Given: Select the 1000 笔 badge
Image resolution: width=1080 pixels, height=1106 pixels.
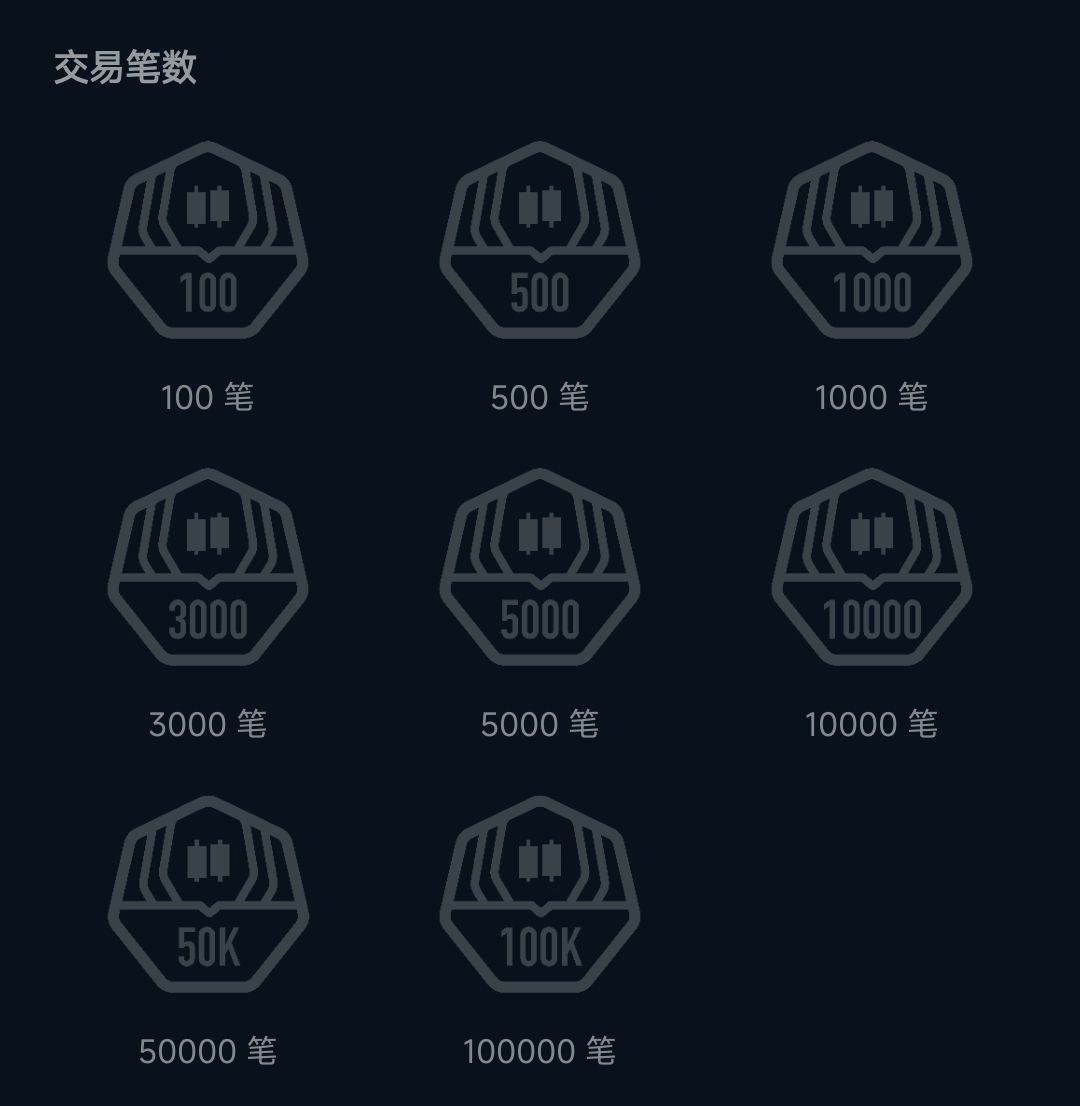Looking at the screenshot, I should [871, 240].
